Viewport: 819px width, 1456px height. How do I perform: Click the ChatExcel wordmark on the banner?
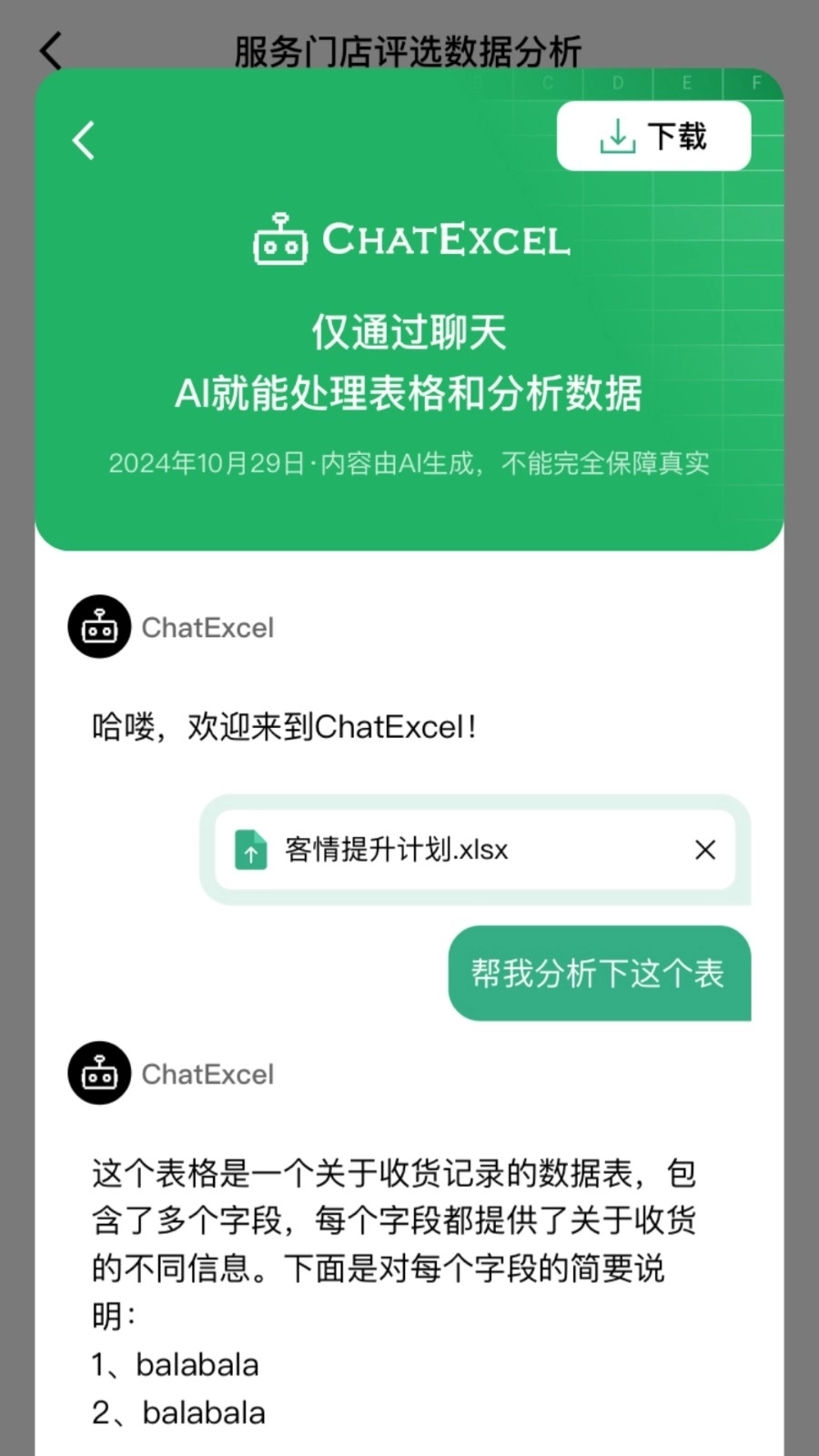pos(448,239)
